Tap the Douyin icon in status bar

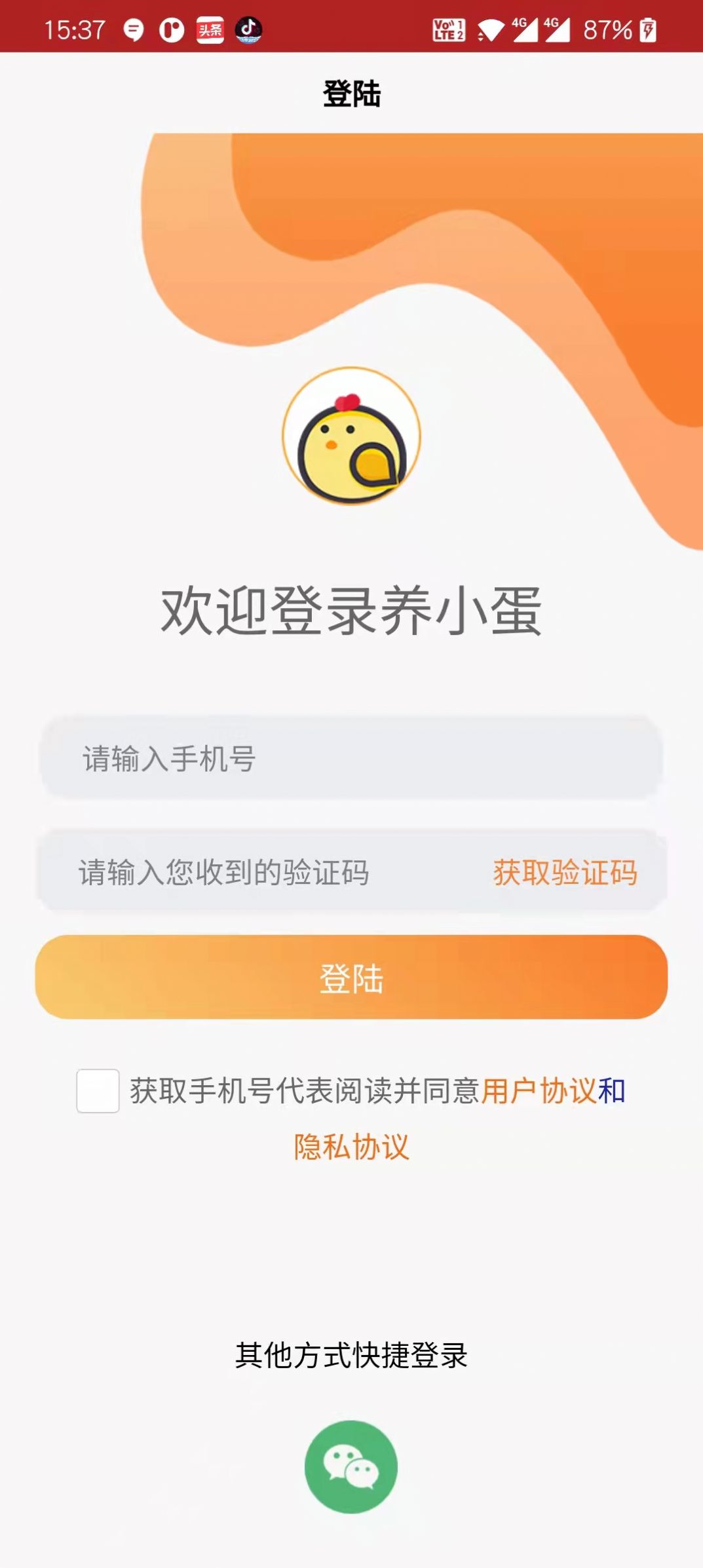pyautogui.click(x=250, y=29)
